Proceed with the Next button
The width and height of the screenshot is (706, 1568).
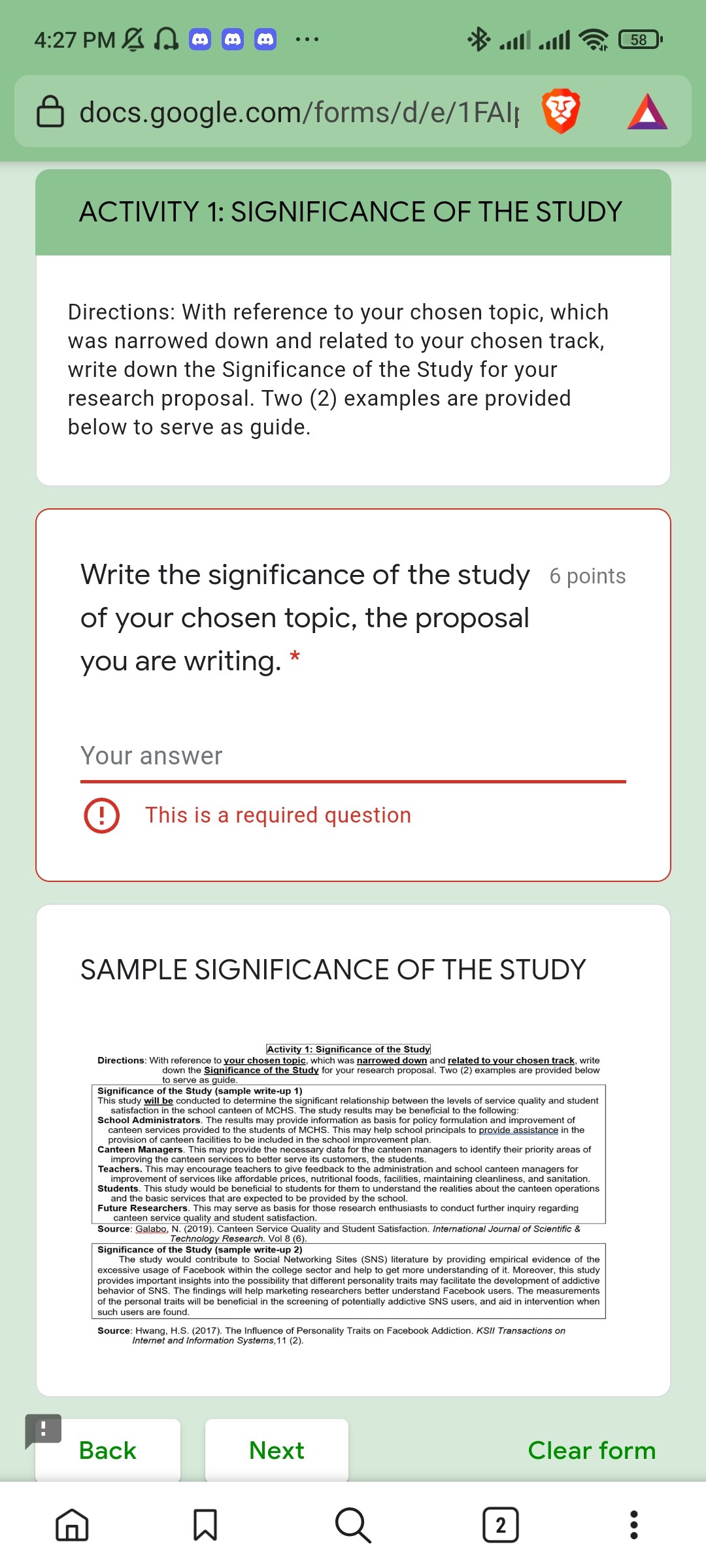tap(277, 1450)
